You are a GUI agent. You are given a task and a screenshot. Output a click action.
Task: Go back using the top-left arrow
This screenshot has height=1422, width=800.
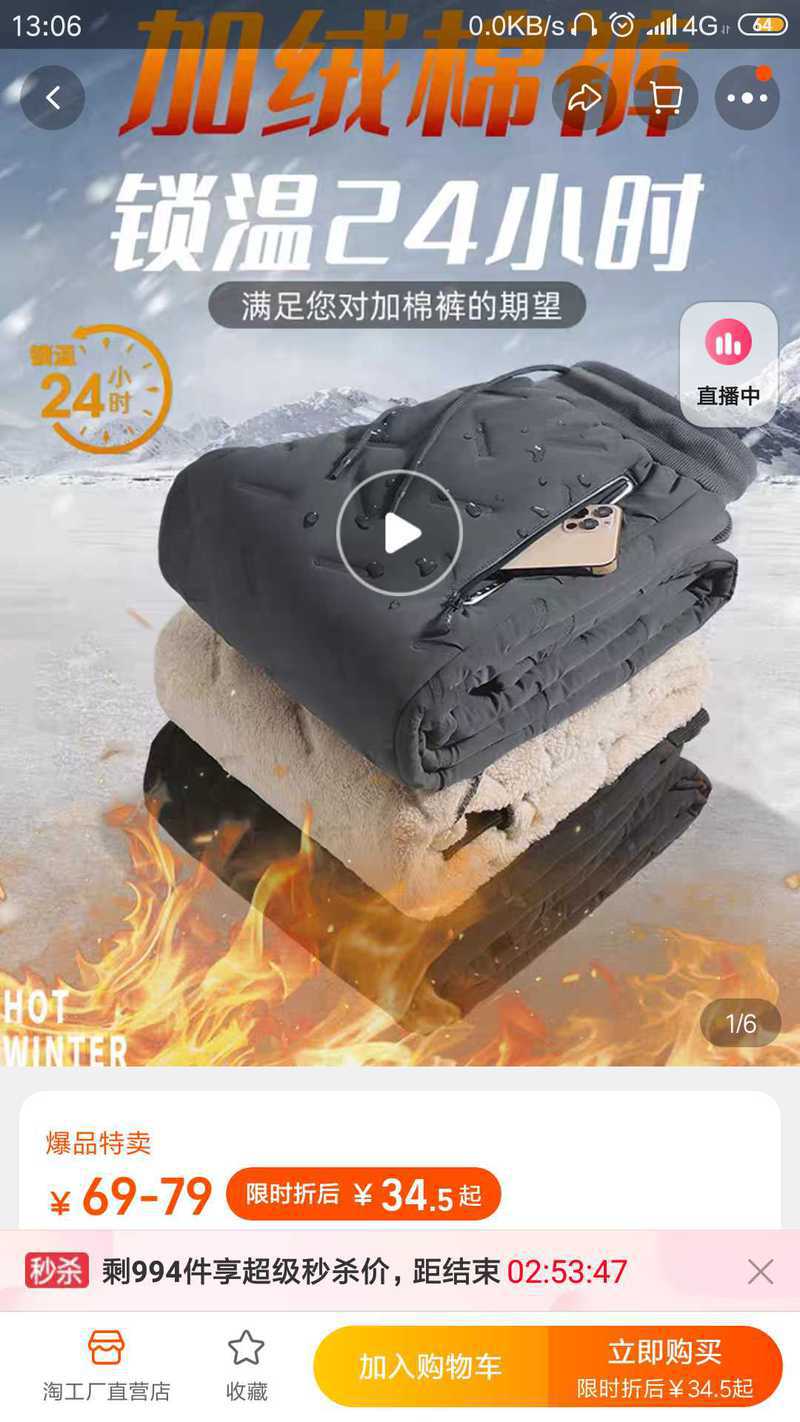[x=53, y=98]
